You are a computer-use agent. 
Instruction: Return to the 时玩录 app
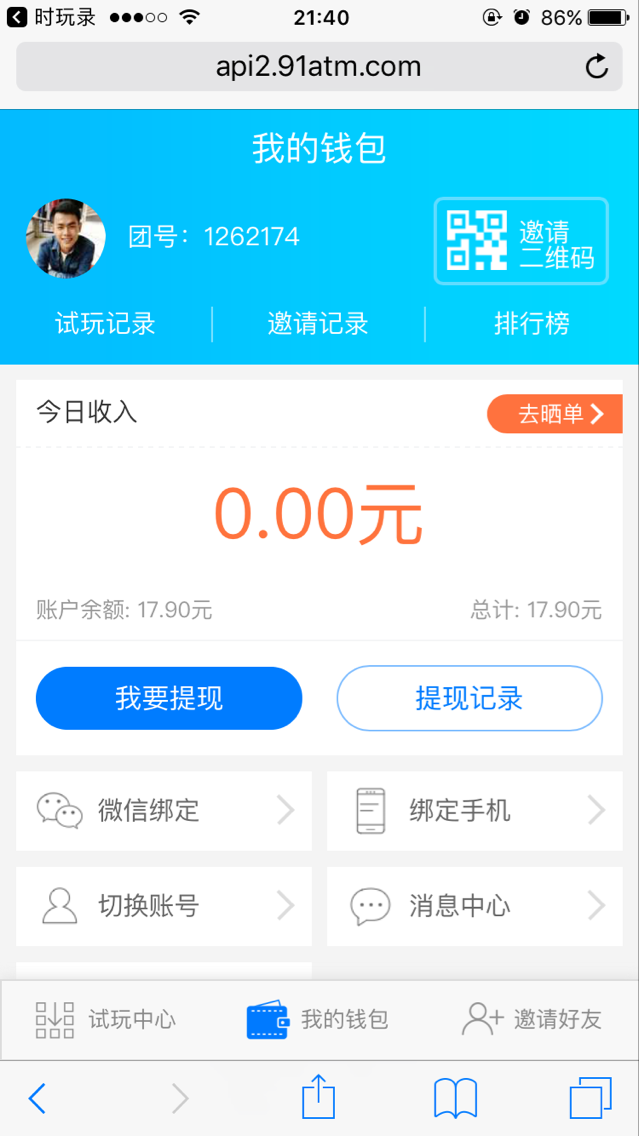point(51,17)
